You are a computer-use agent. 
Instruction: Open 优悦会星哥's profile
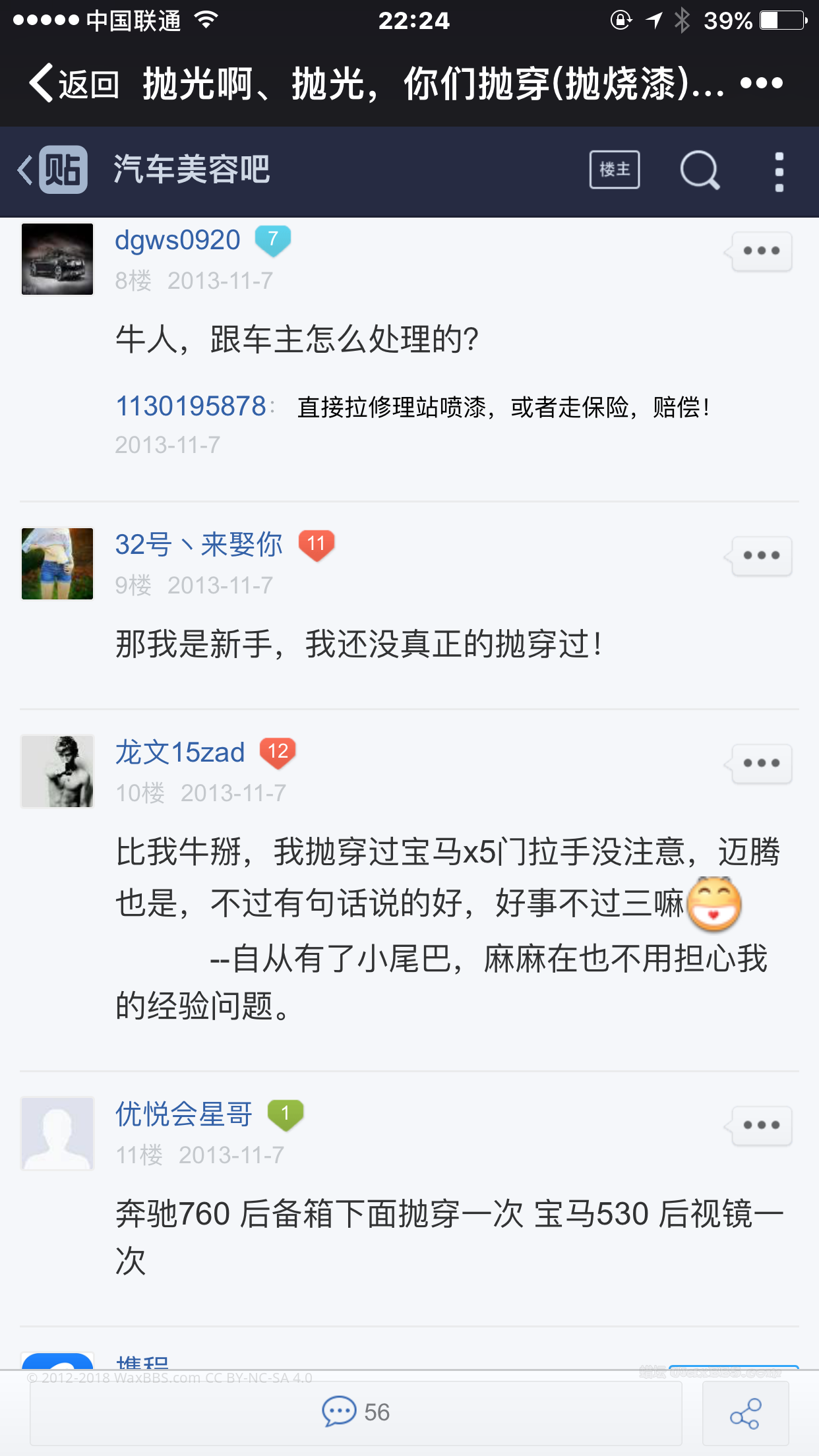point(184,1114)
